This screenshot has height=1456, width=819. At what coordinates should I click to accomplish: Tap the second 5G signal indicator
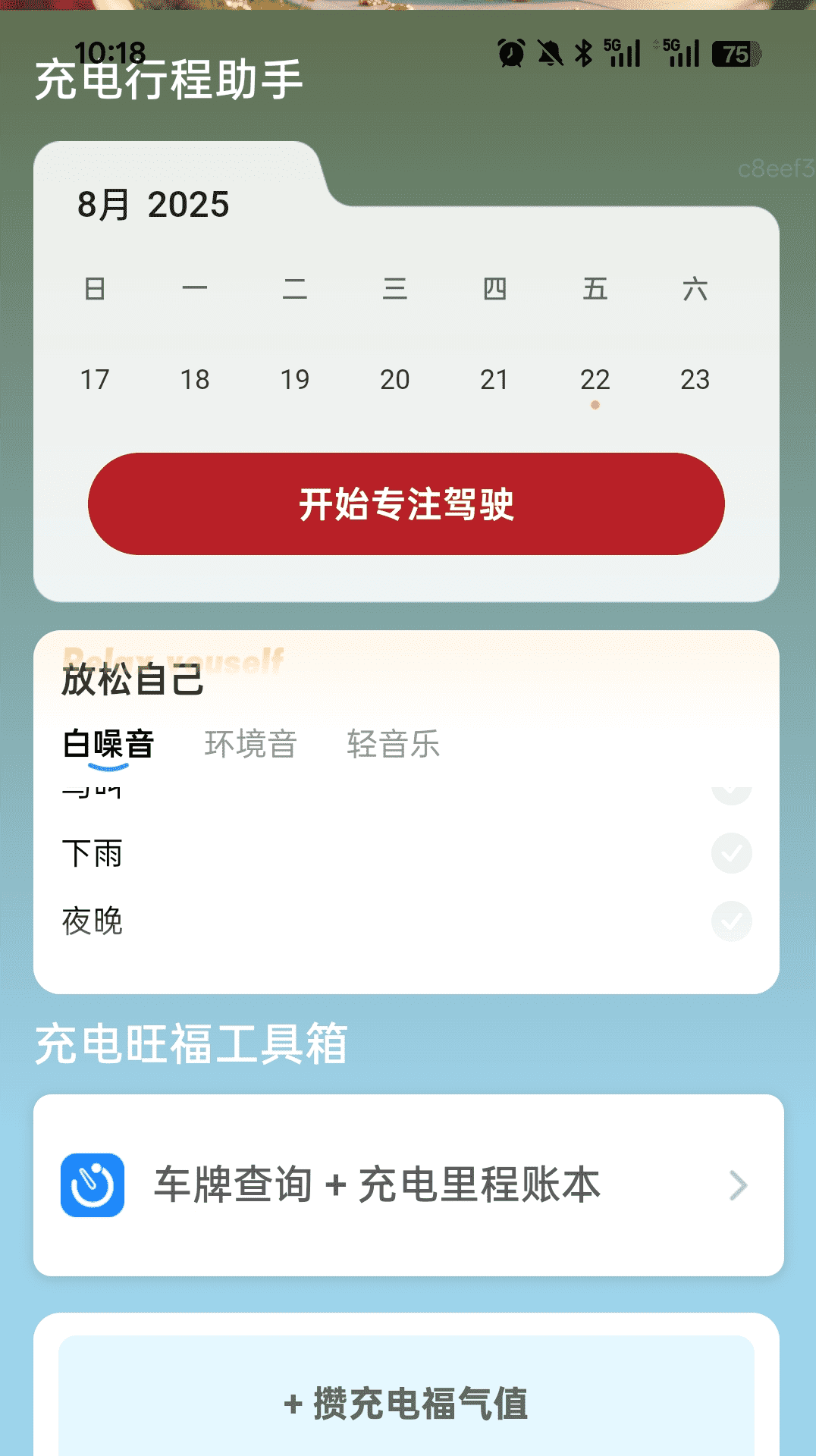click(x=680, y=52)
